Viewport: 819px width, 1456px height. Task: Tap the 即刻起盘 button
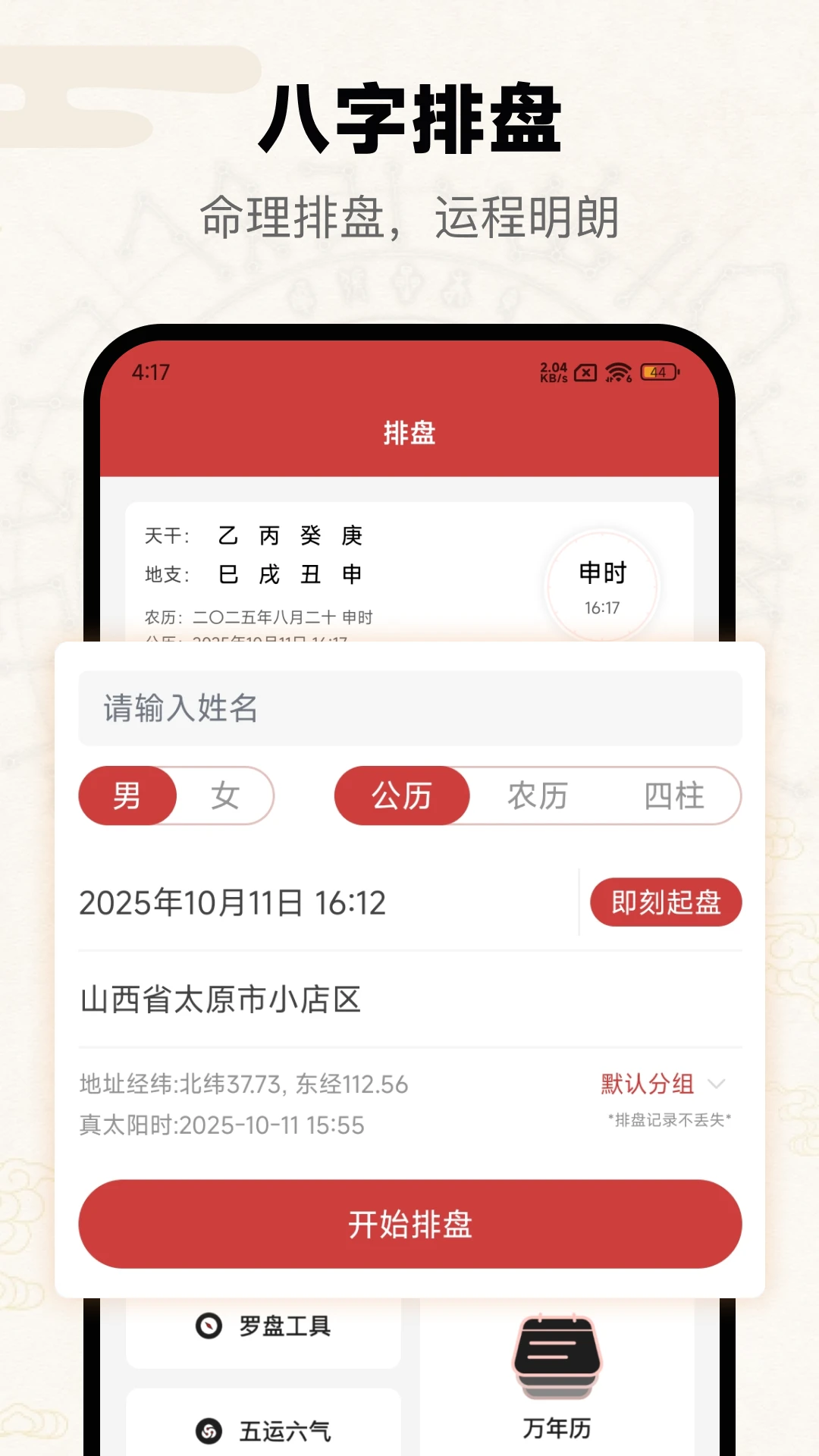click(x=666, y=902)
